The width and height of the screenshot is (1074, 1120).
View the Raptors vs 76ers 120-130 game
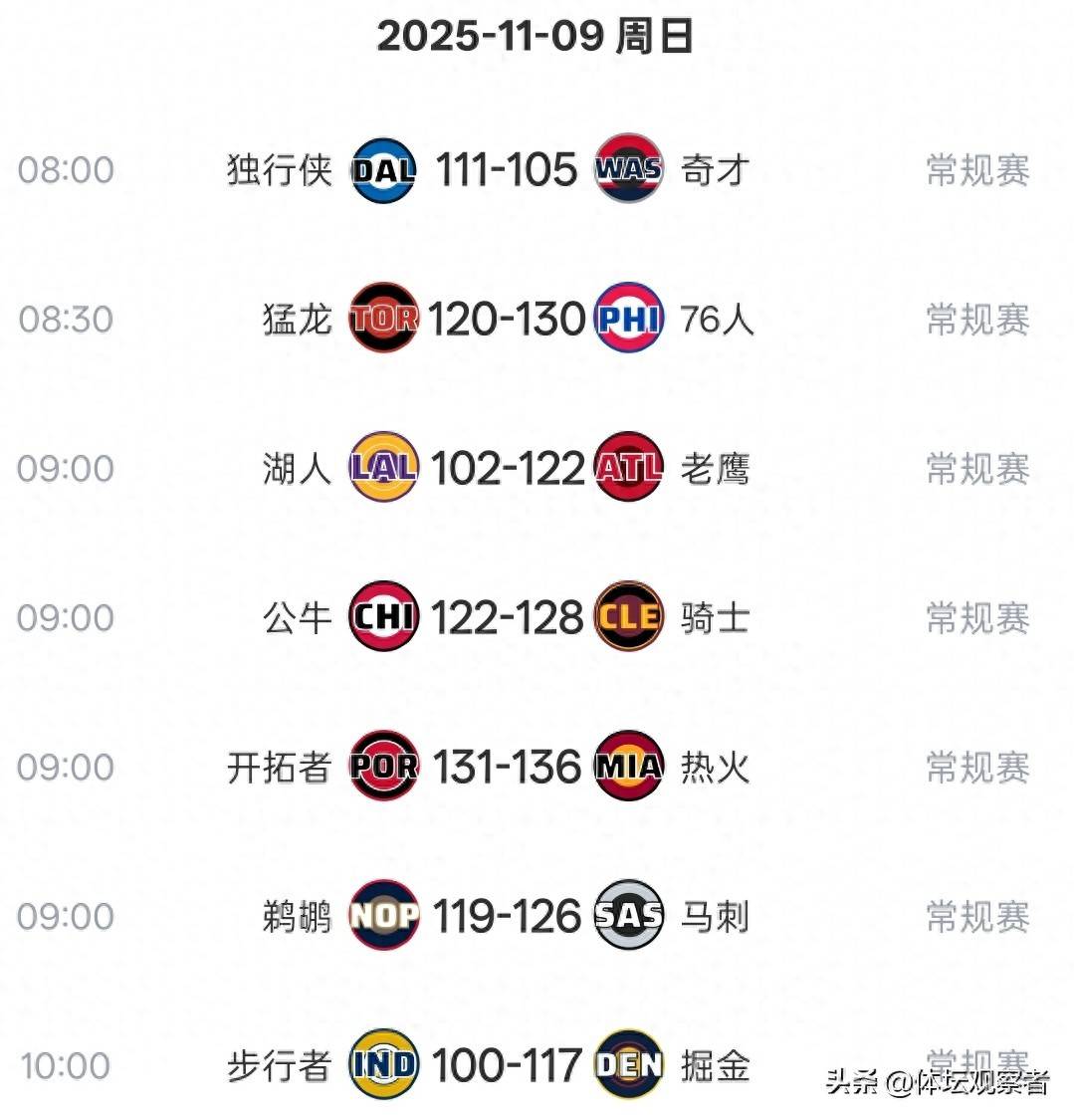point(507,320)
